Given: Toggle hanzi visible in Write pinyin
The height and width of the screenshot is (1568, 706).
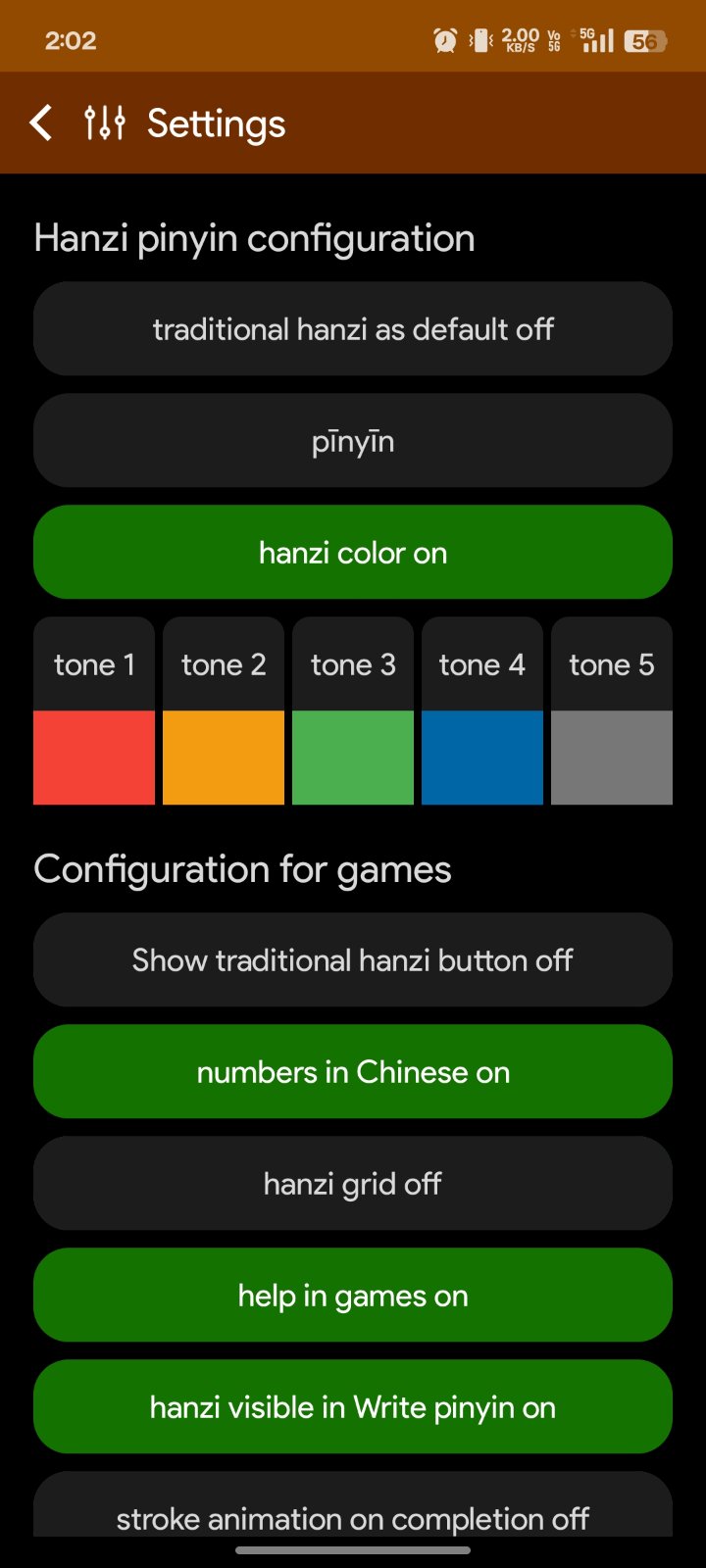Looking at the screenshot, I should point(353,1407).
